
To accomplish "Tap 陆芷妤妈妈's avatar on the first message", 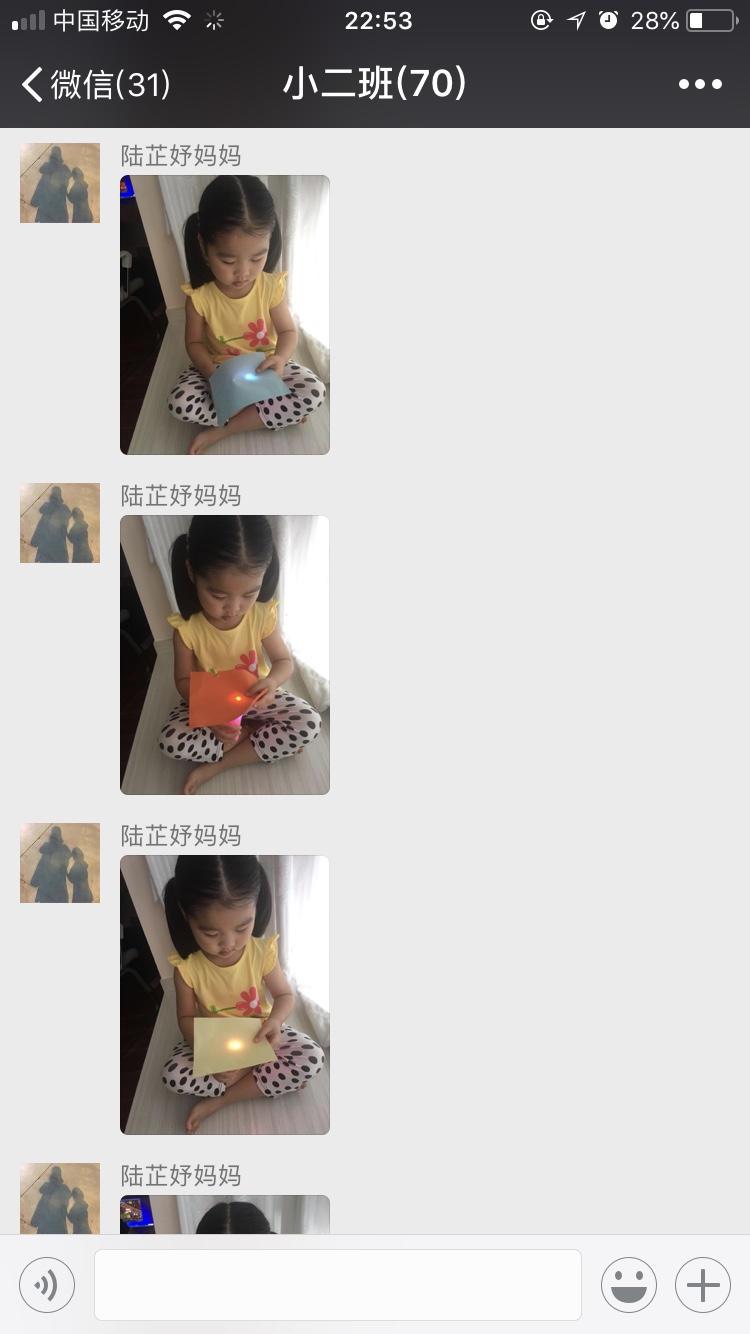I will (x=60, y=183).
